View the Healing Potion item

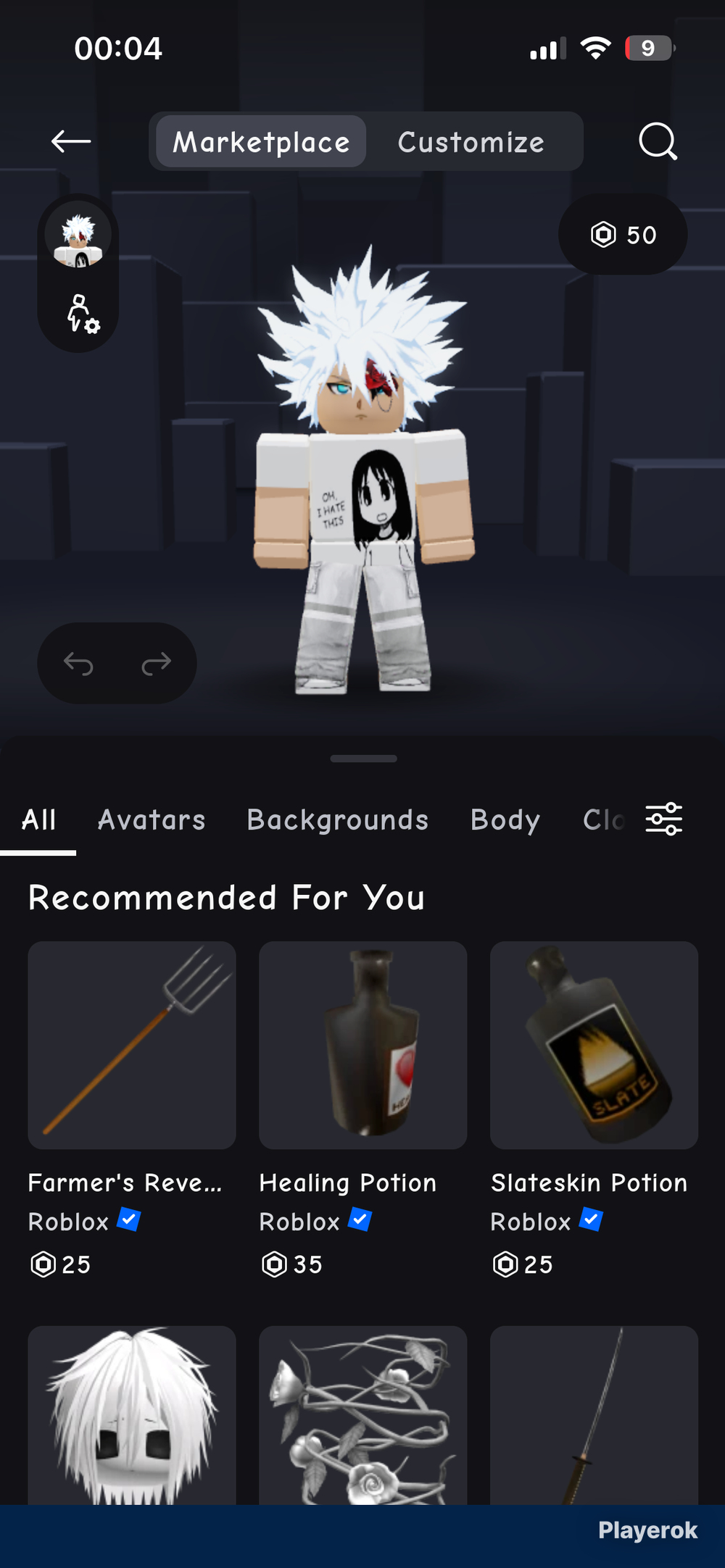[x=363, y=1045]
